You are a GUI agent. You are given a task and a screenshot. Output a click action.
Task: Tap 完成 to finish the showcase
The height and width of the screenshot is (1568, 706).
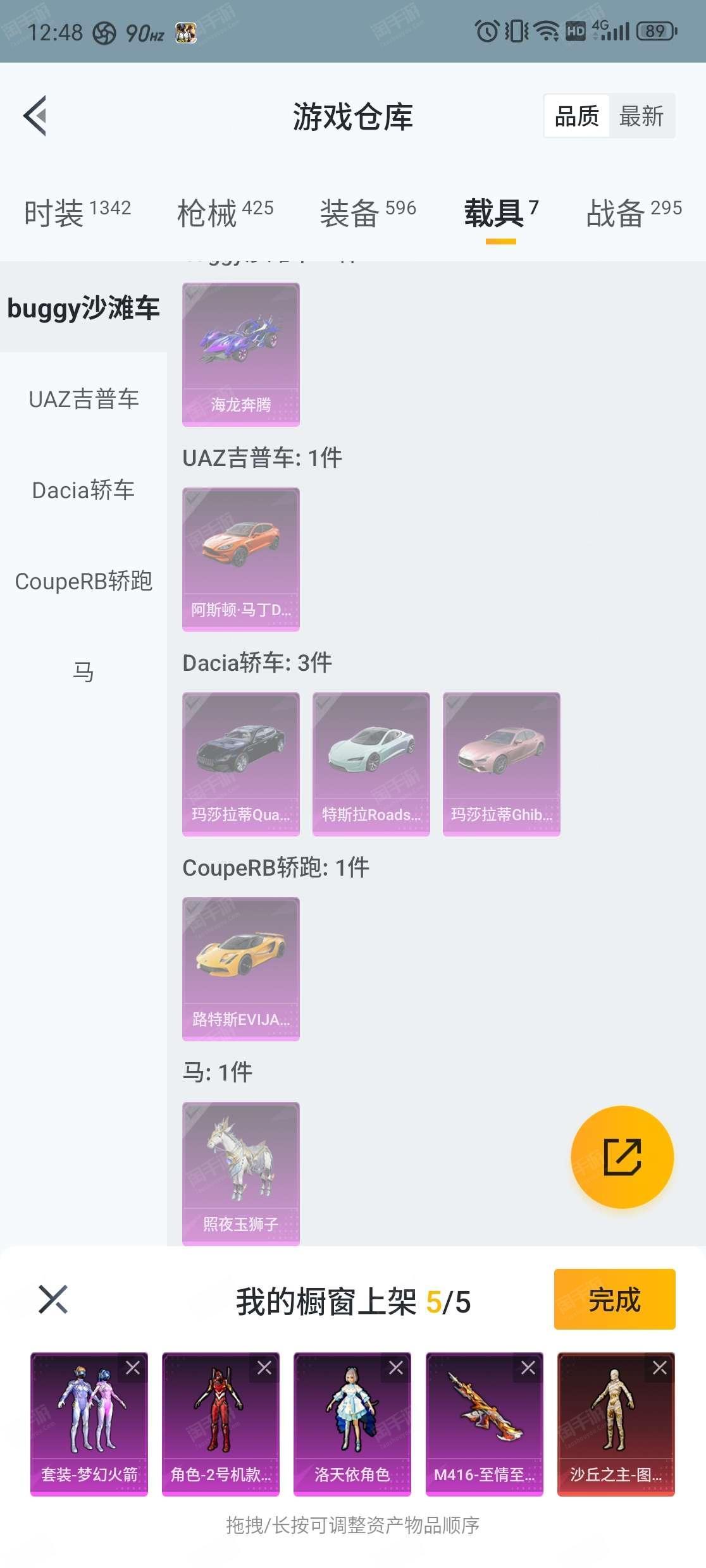coord(614,1300)
